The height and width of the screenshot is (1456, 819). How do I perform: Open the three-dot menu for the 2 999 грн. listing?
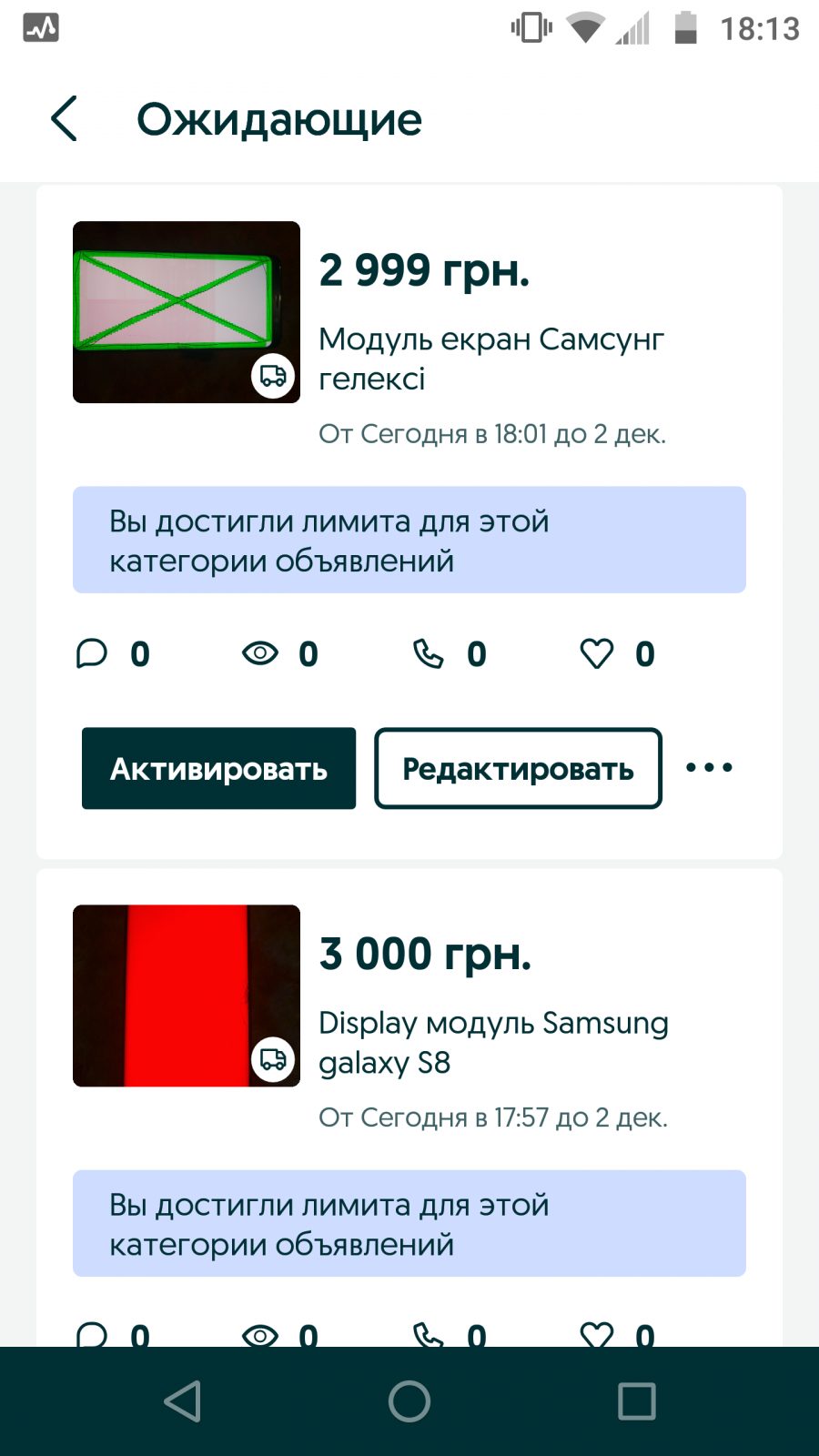click(709, 768)
